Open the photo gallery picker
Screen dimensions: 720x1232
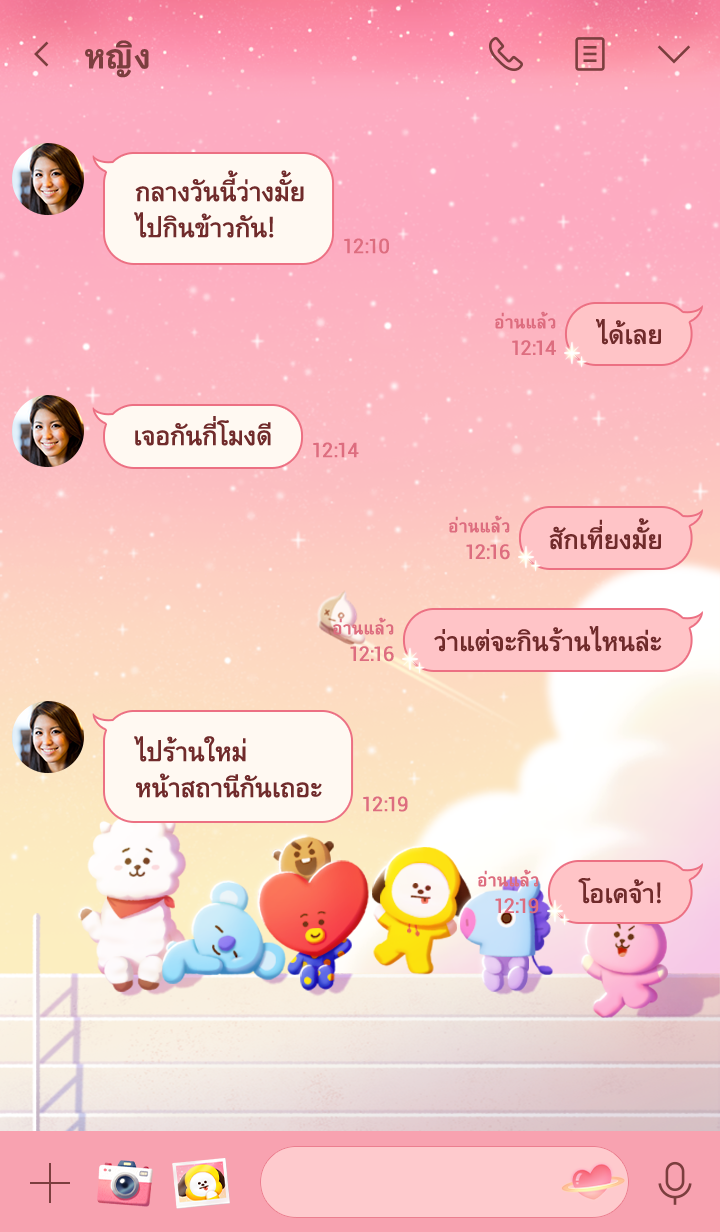tap(200, 1183)
